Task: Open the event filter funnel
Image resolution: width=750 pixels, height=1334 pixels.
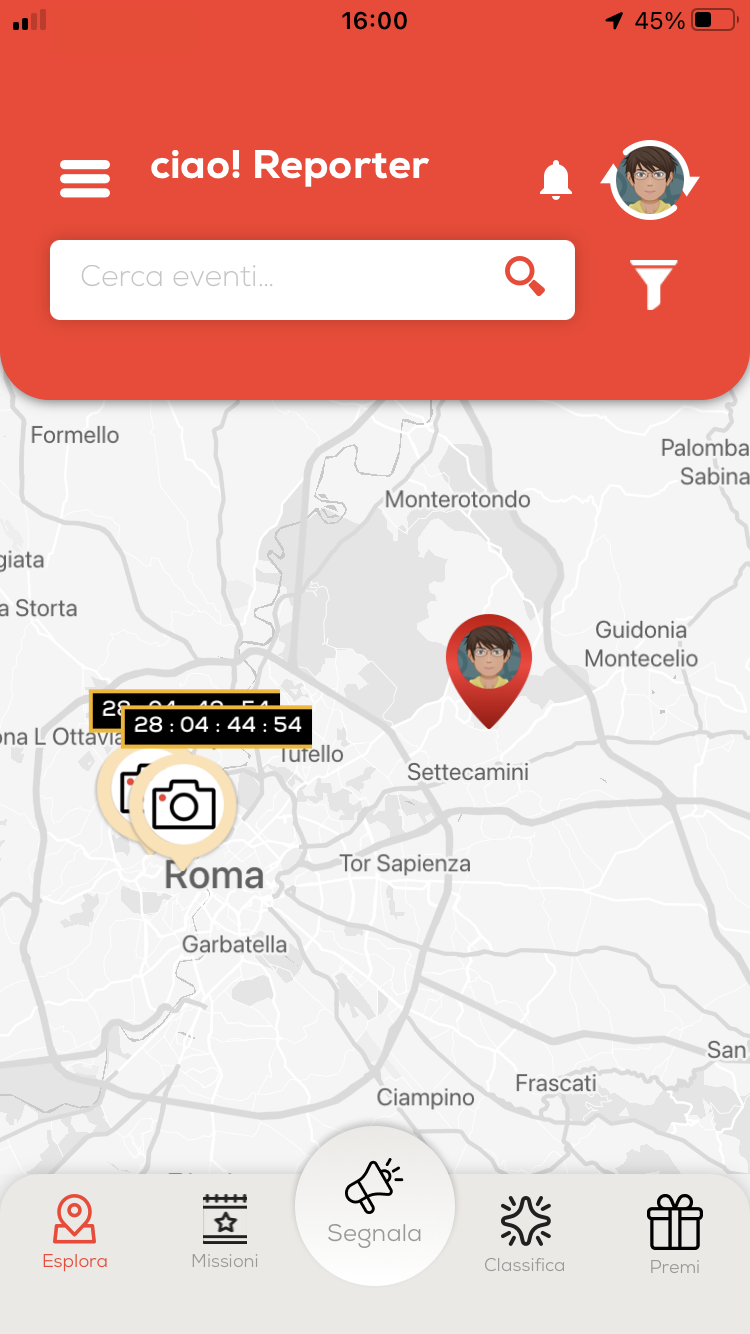Action: click(x=653, y=284)
